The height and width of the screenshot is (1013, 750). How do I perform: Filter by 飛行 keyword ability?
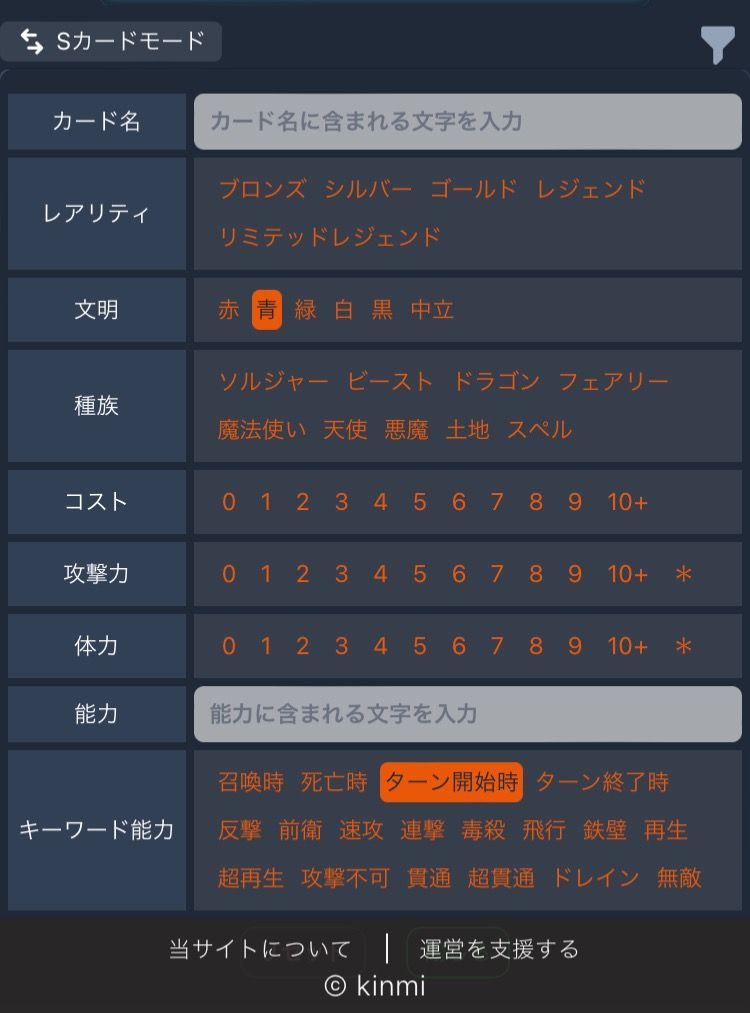[543, 830]
